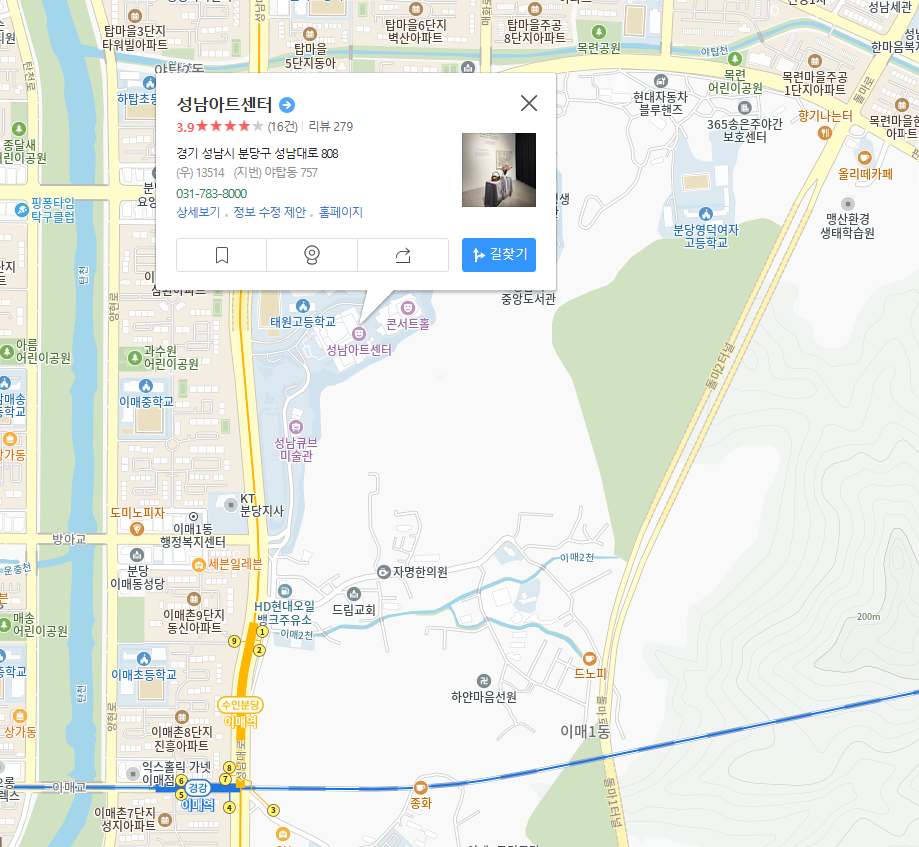Viewport: 919px width, 847px height.
Task: Get directions with the 길찾기 button
Action: 499,255
